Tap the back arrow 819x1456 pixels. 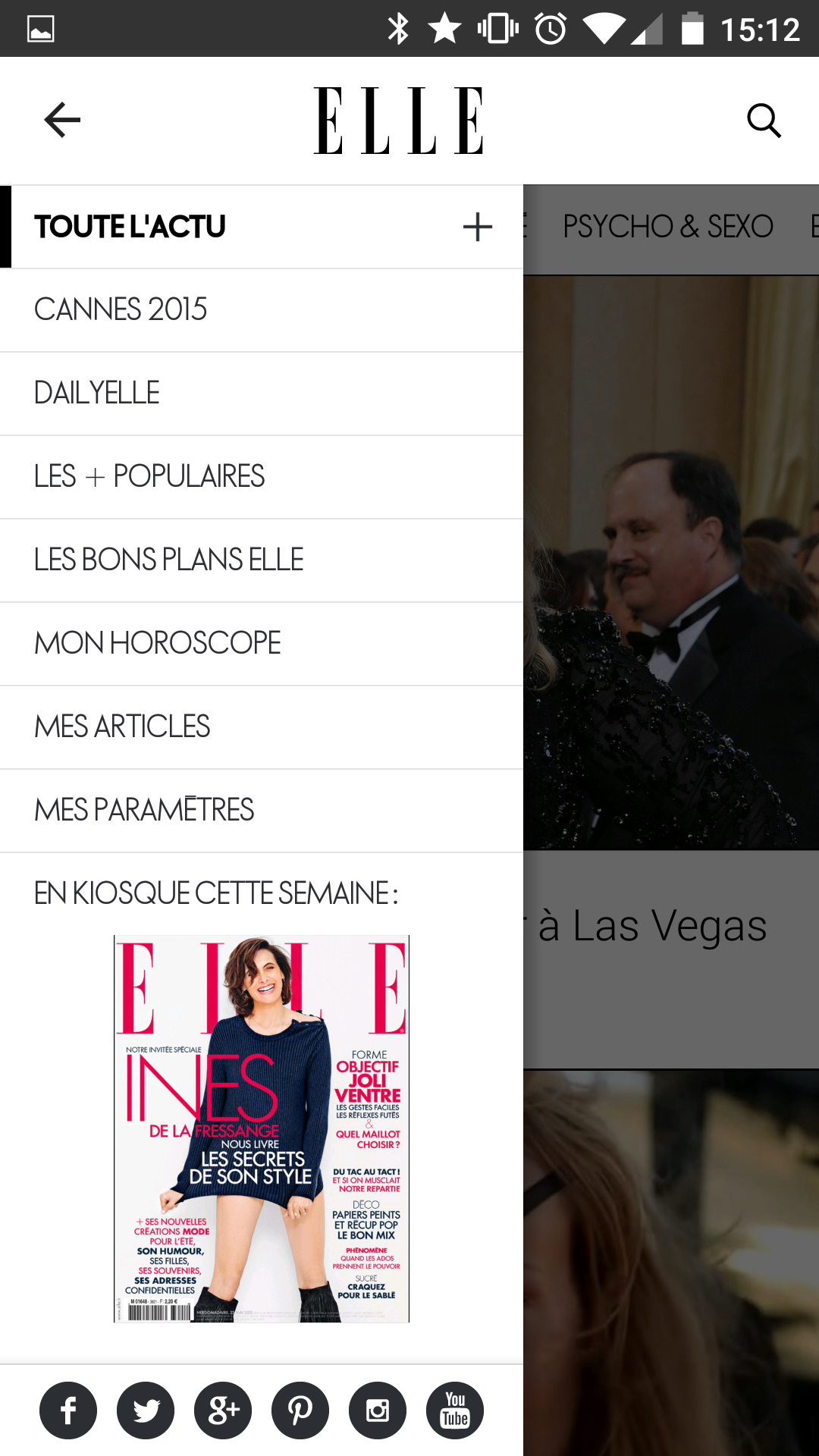(x=62, y=120)
